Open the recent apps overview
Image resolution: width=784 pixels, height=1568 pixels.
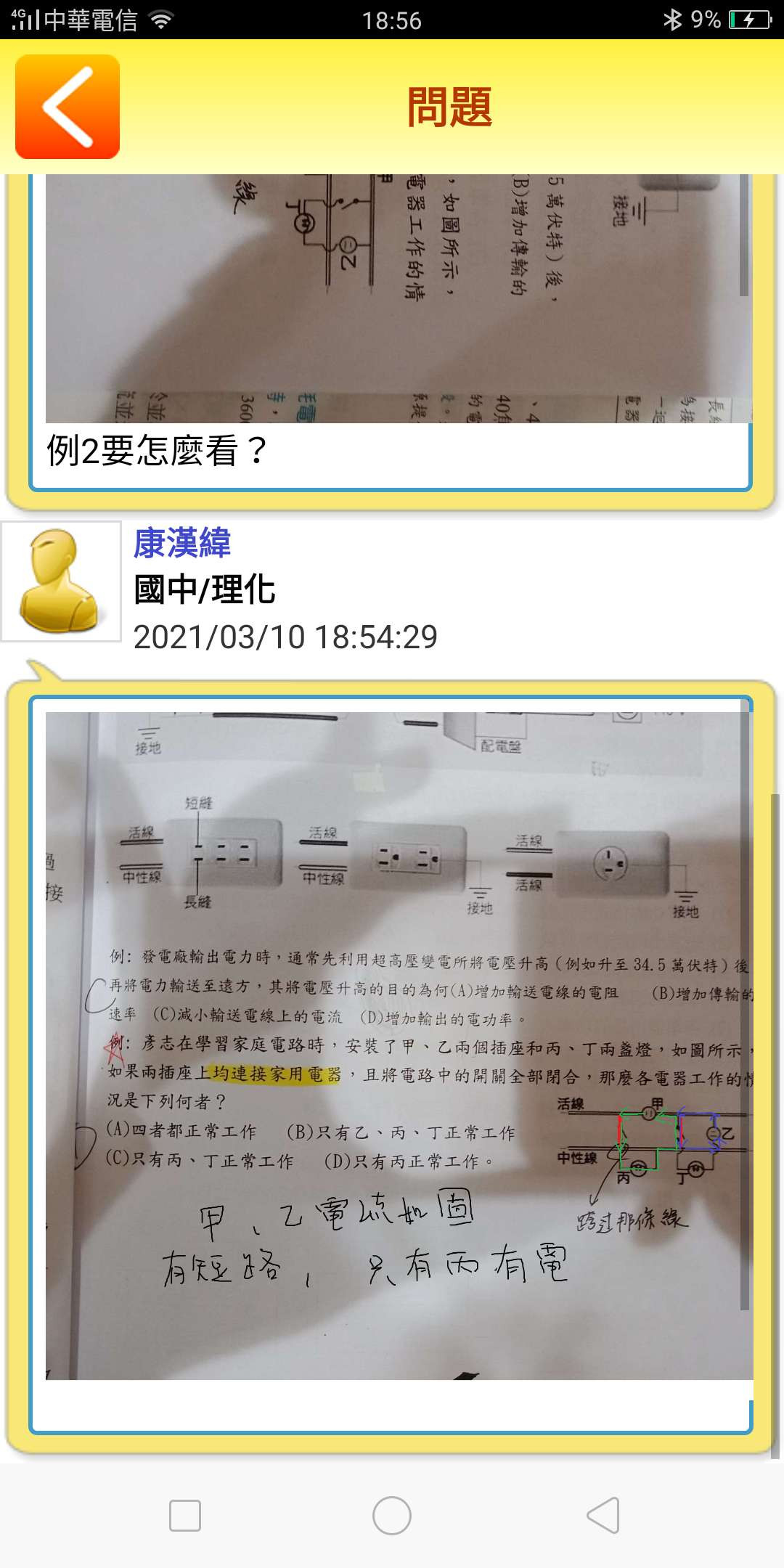(x=185, y=1516)
